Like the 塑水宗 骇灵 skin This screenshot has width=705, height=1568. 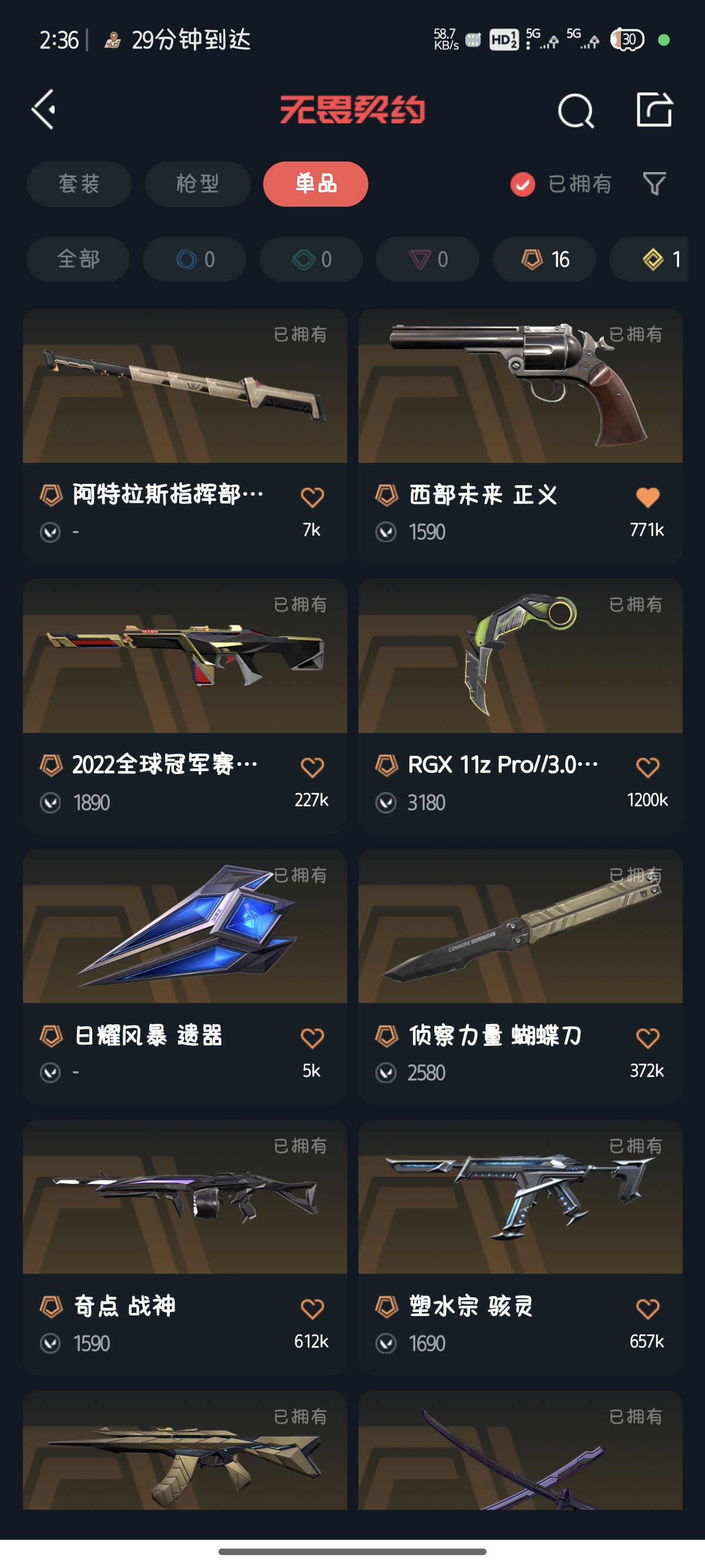pyautogui.click(x=647, y=1308)
